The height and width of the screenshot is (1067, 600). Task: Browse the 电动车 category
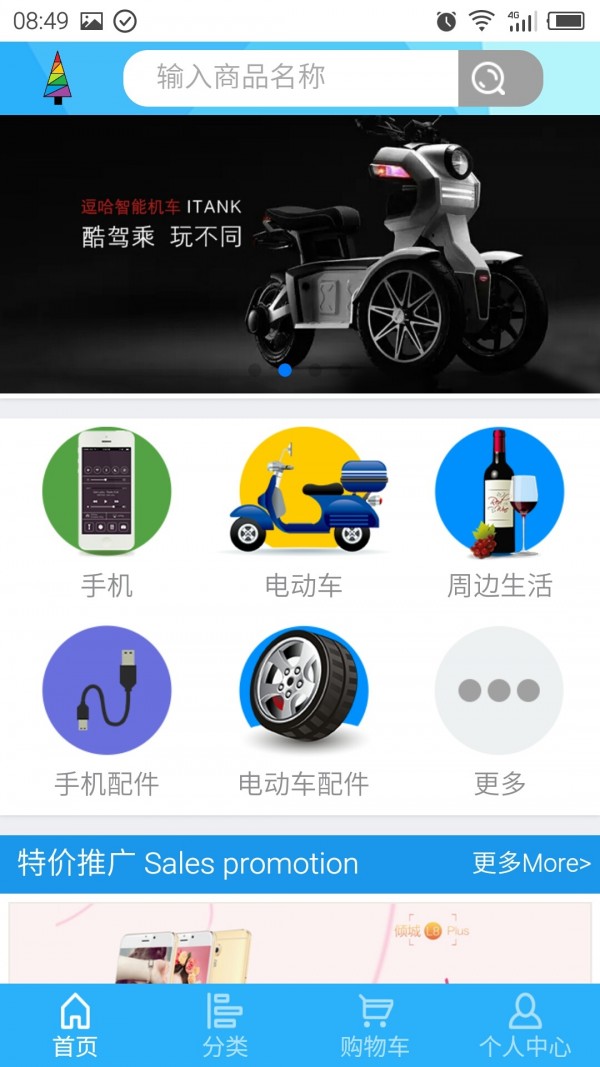point(303,512)
